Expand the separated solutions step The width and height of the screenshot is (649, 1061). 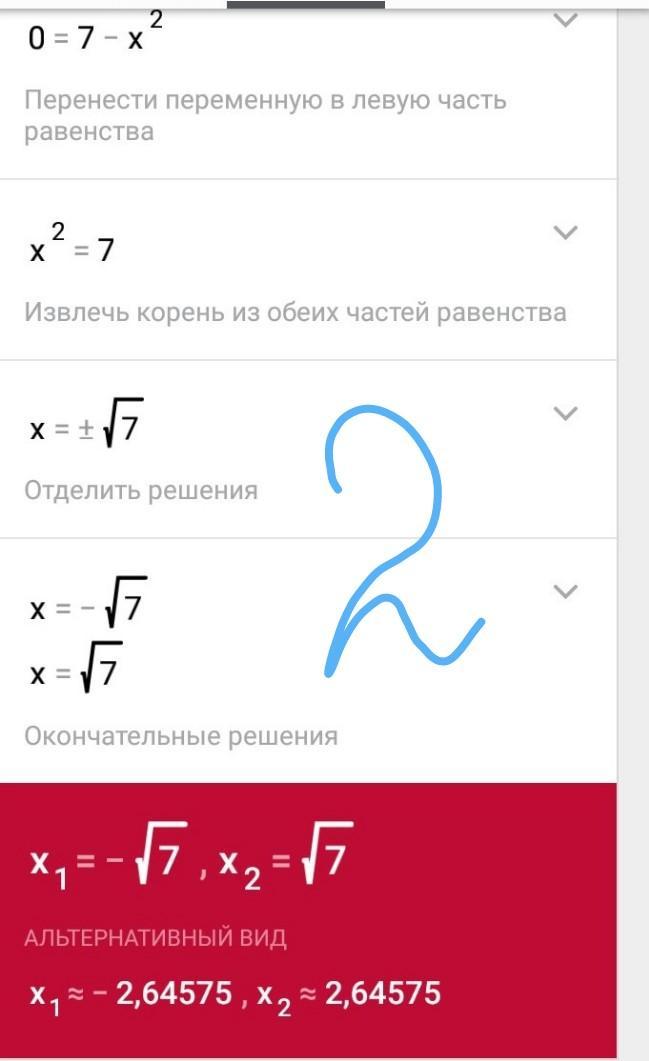click(x=565, y=591)
